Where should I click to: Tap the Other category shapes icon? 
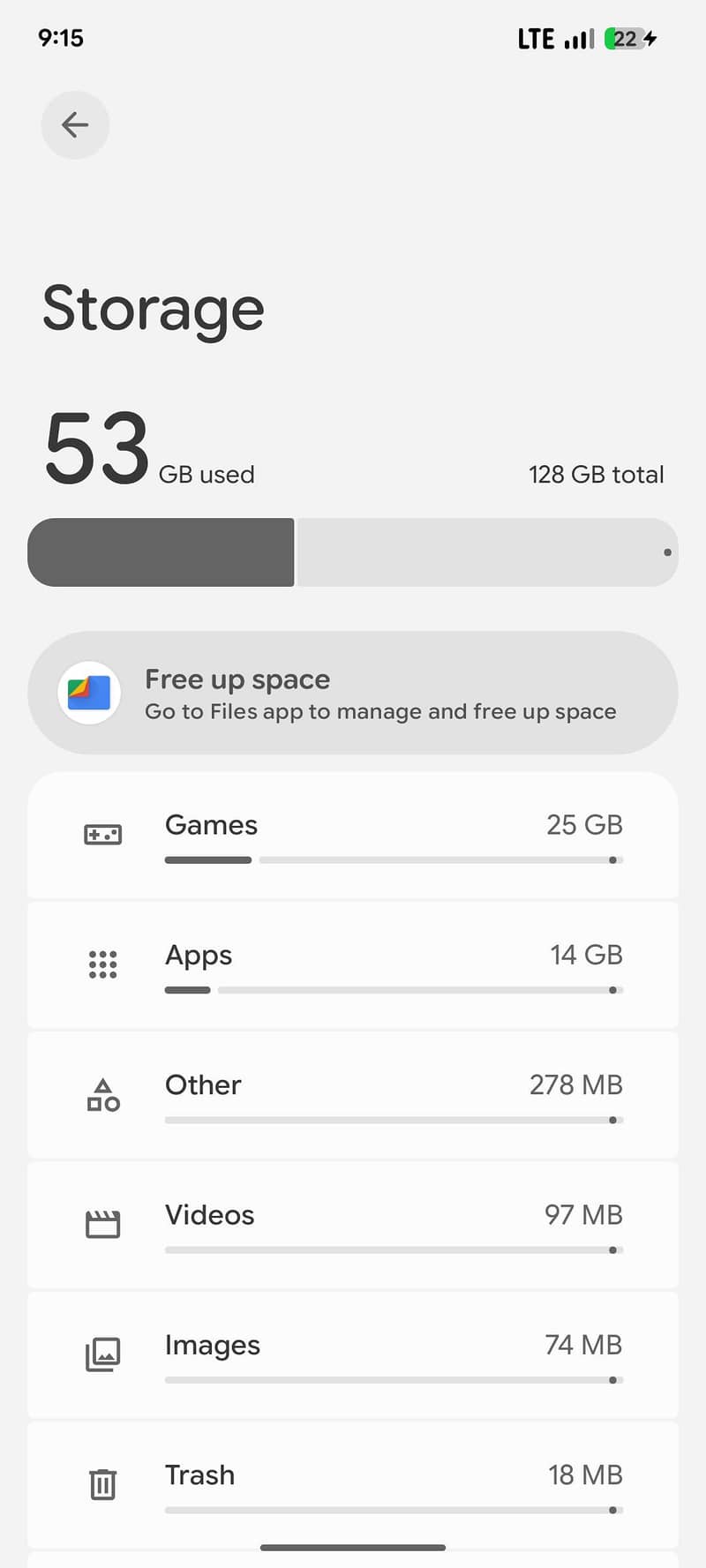pyautogui.click(x=102, y=1094)
